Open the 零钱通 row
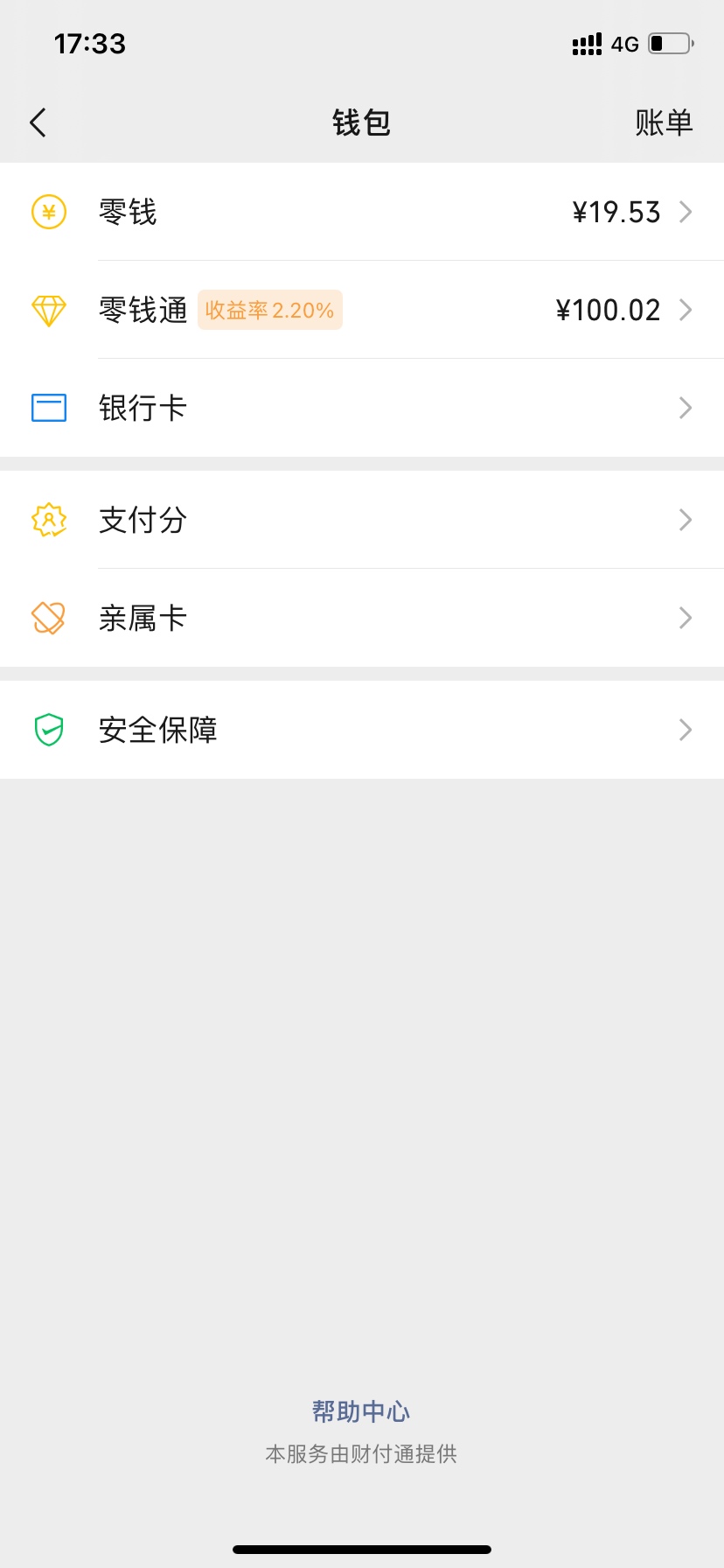This screenshot has width=724, height=1568. coord(362,310)
